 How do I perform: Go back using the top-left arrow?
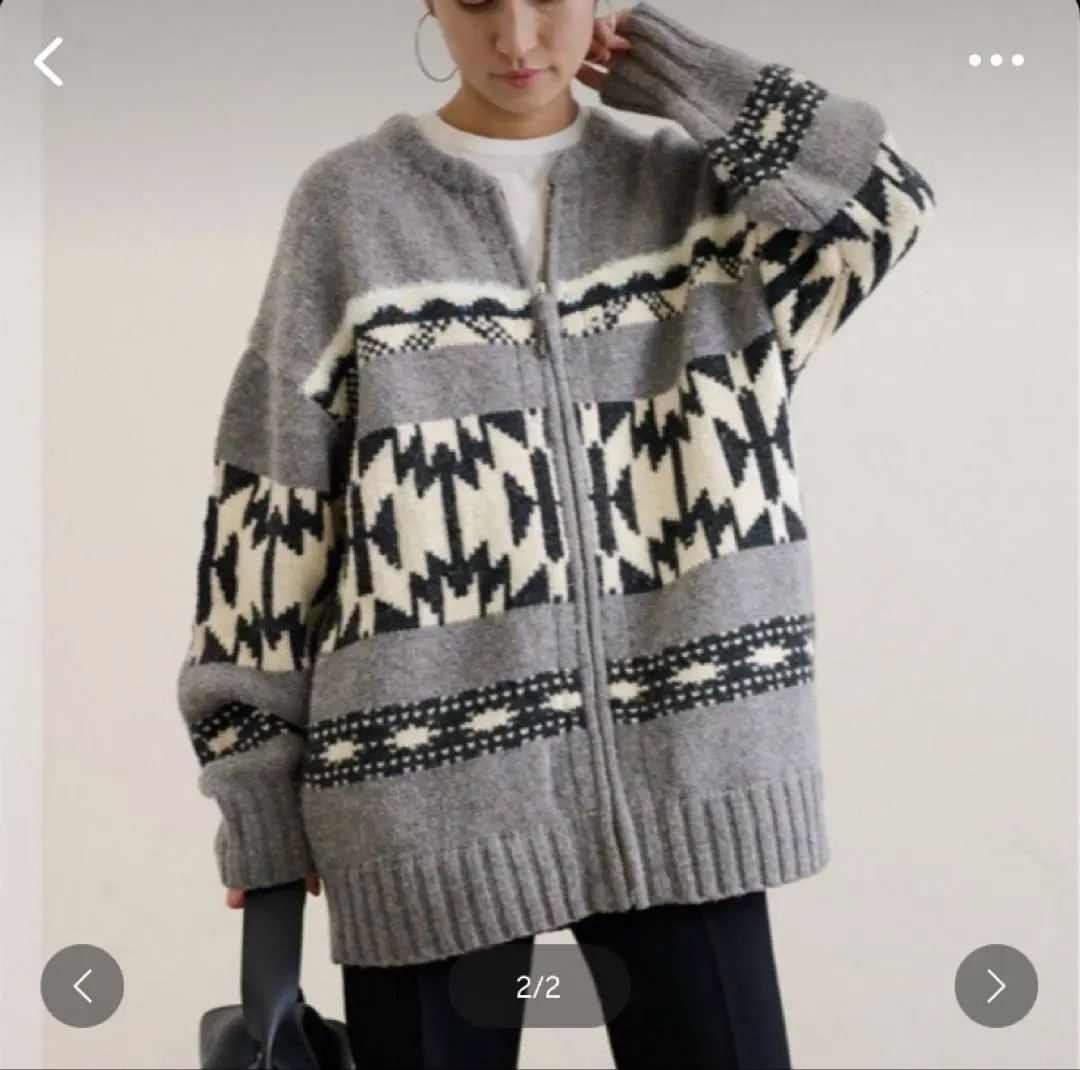tap(48, 62)
